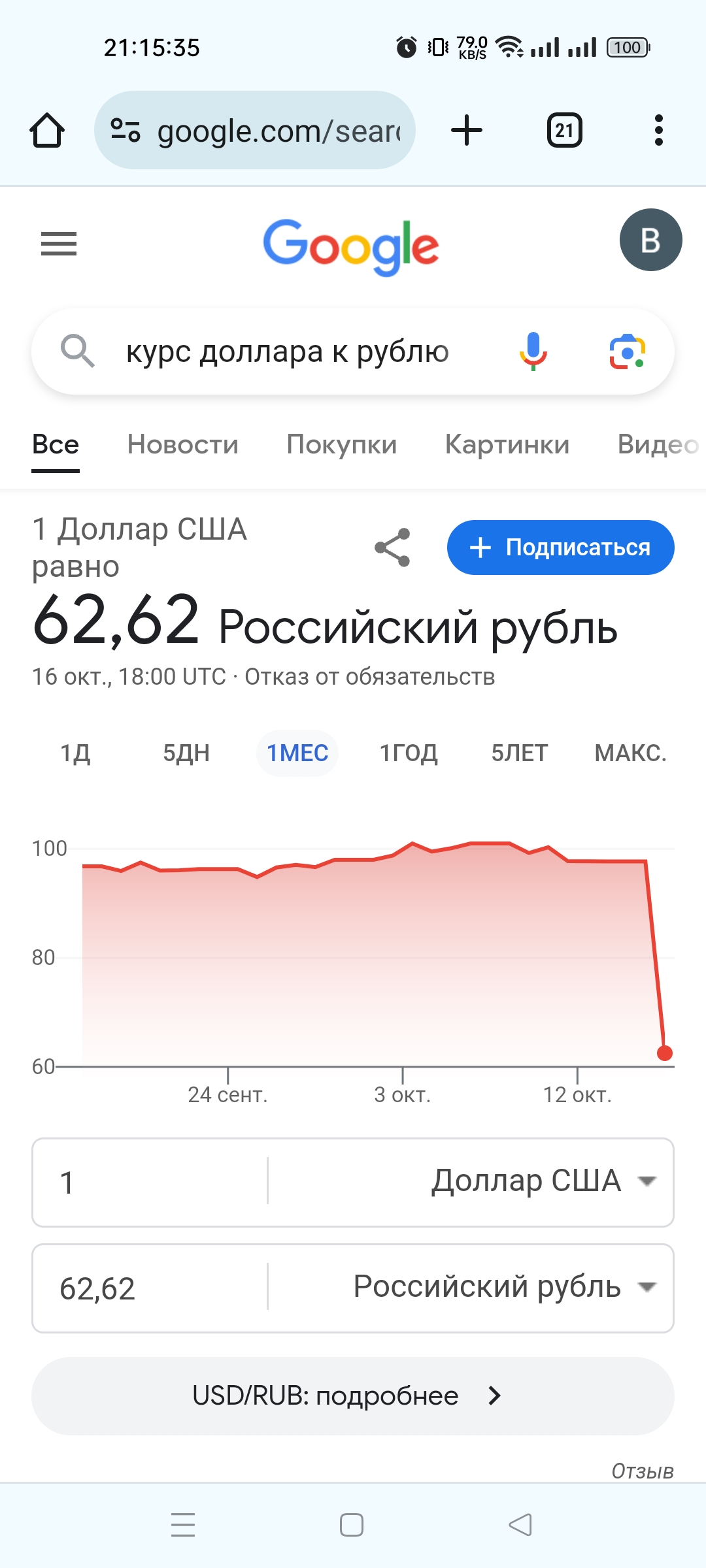Open the Российский рубль currency dropdown

[503, 1287]
